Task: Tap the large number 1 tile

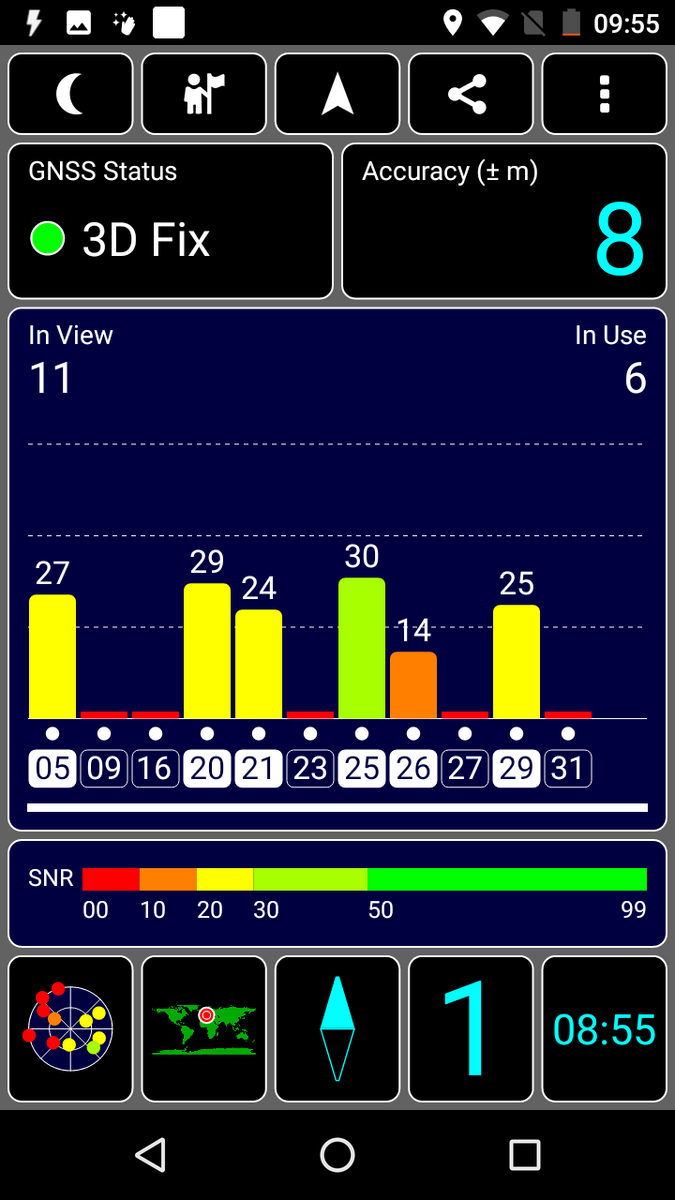Action: (x=471, y=1029)
